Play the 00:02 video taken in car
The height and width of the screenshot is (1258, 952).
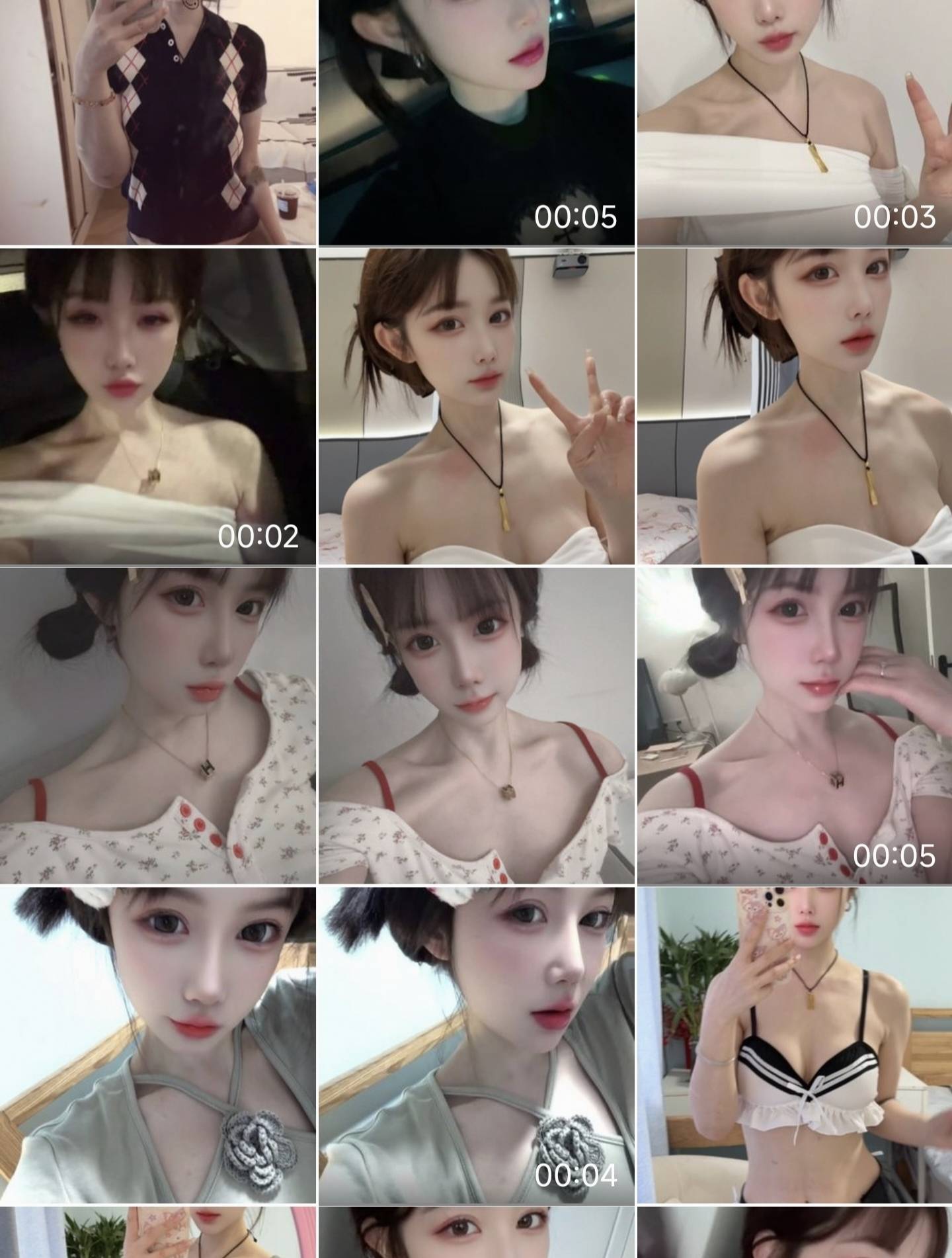pyautogui.click(x=157, y=406)
